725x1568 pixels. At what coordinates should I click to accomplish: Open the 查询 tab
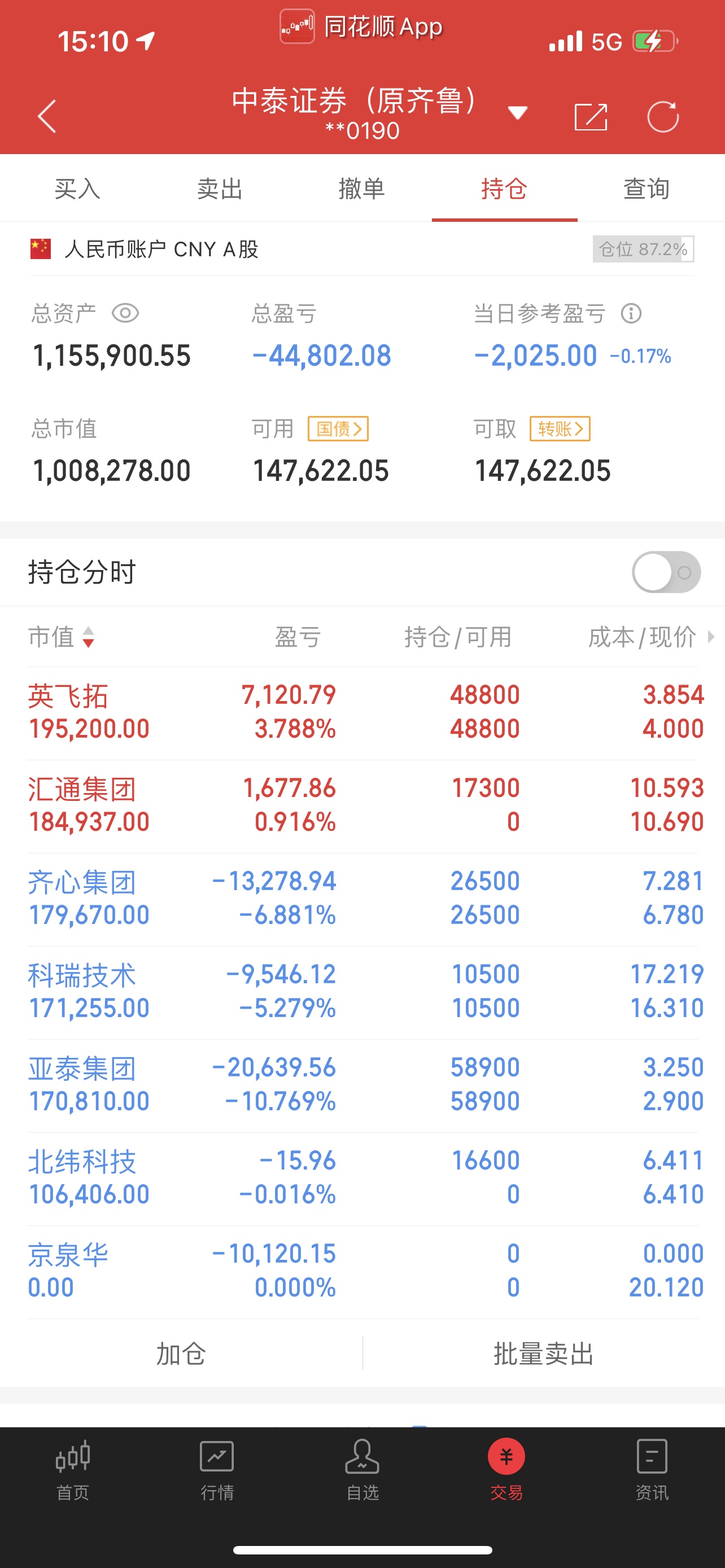(x=647, y=189)
